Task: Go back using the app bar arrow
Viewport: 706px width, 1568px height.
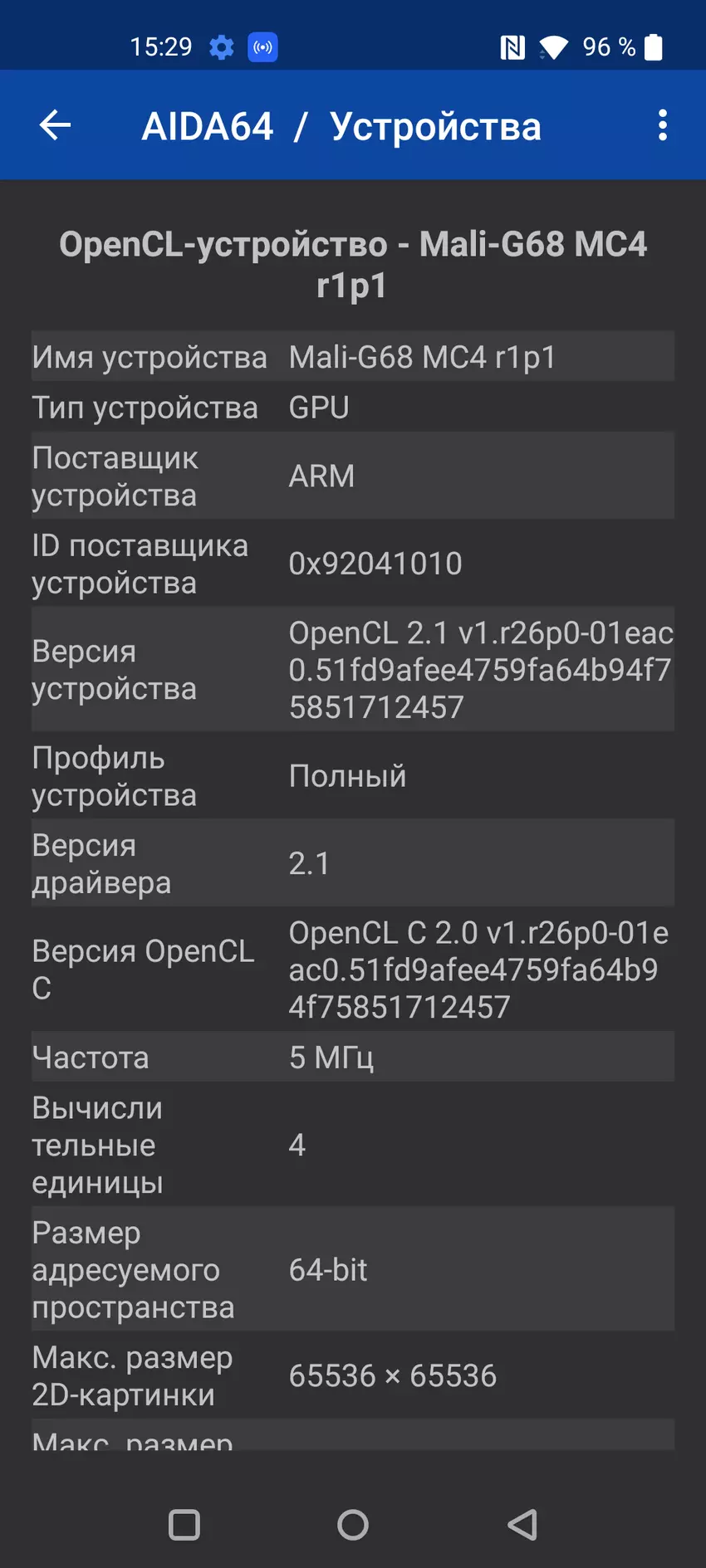Action: (55, 125)
